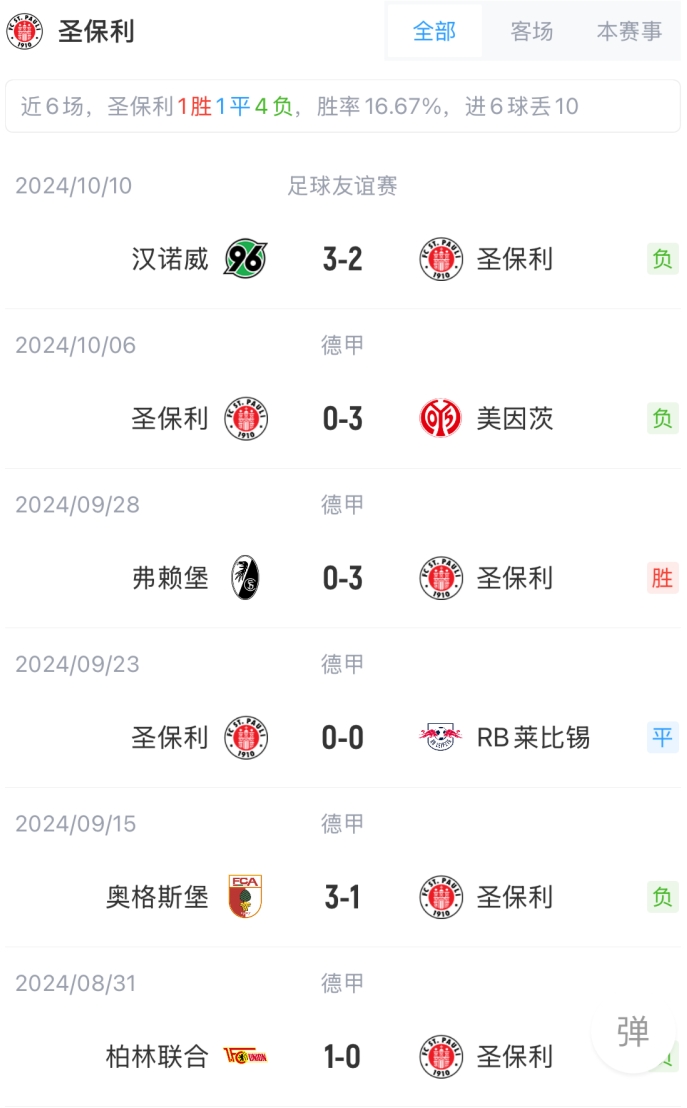This screenshot has height=1108, width=687.
Task: Switch to the 客场 tab
Action: point(531,32)
